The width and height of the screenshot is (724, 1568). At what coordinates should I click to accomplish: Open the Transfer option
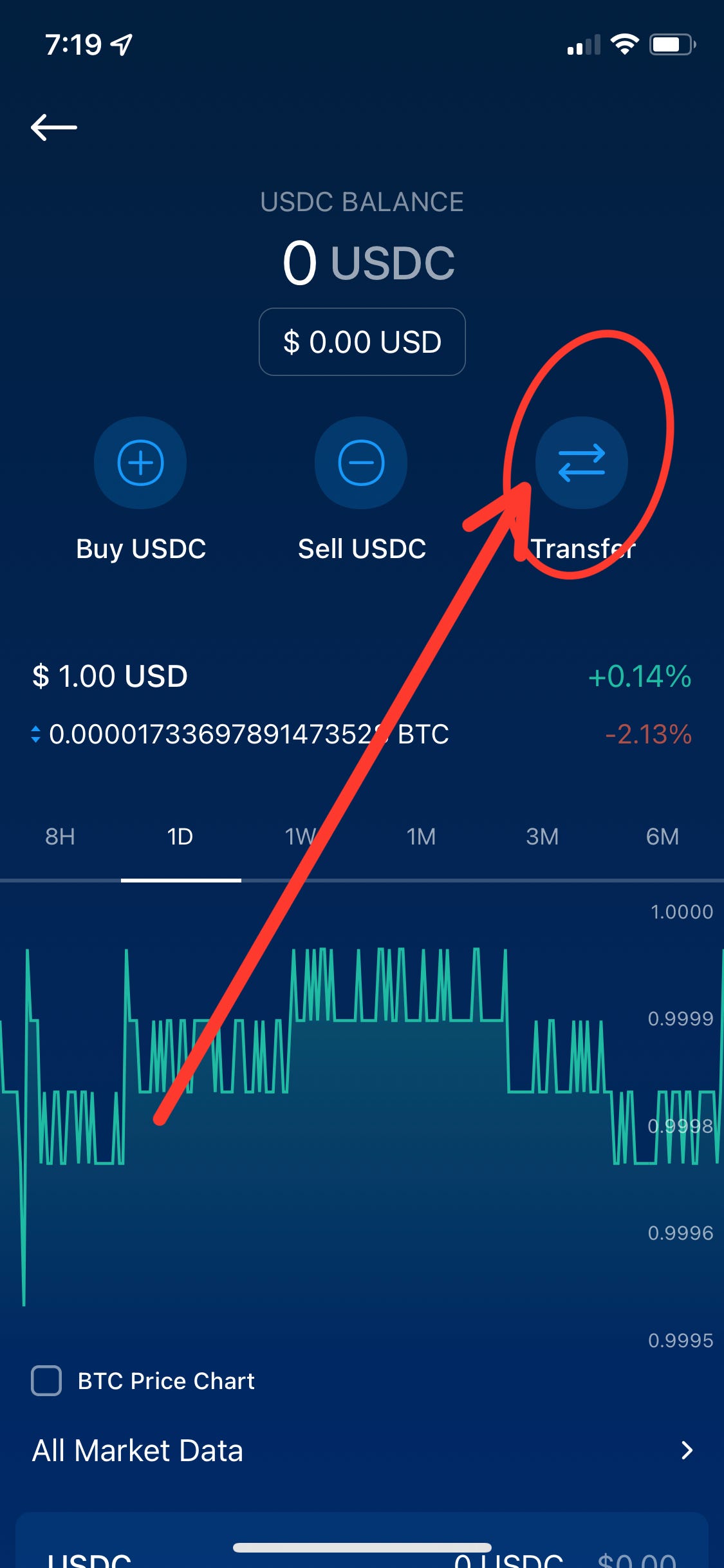tap(582, 463)
